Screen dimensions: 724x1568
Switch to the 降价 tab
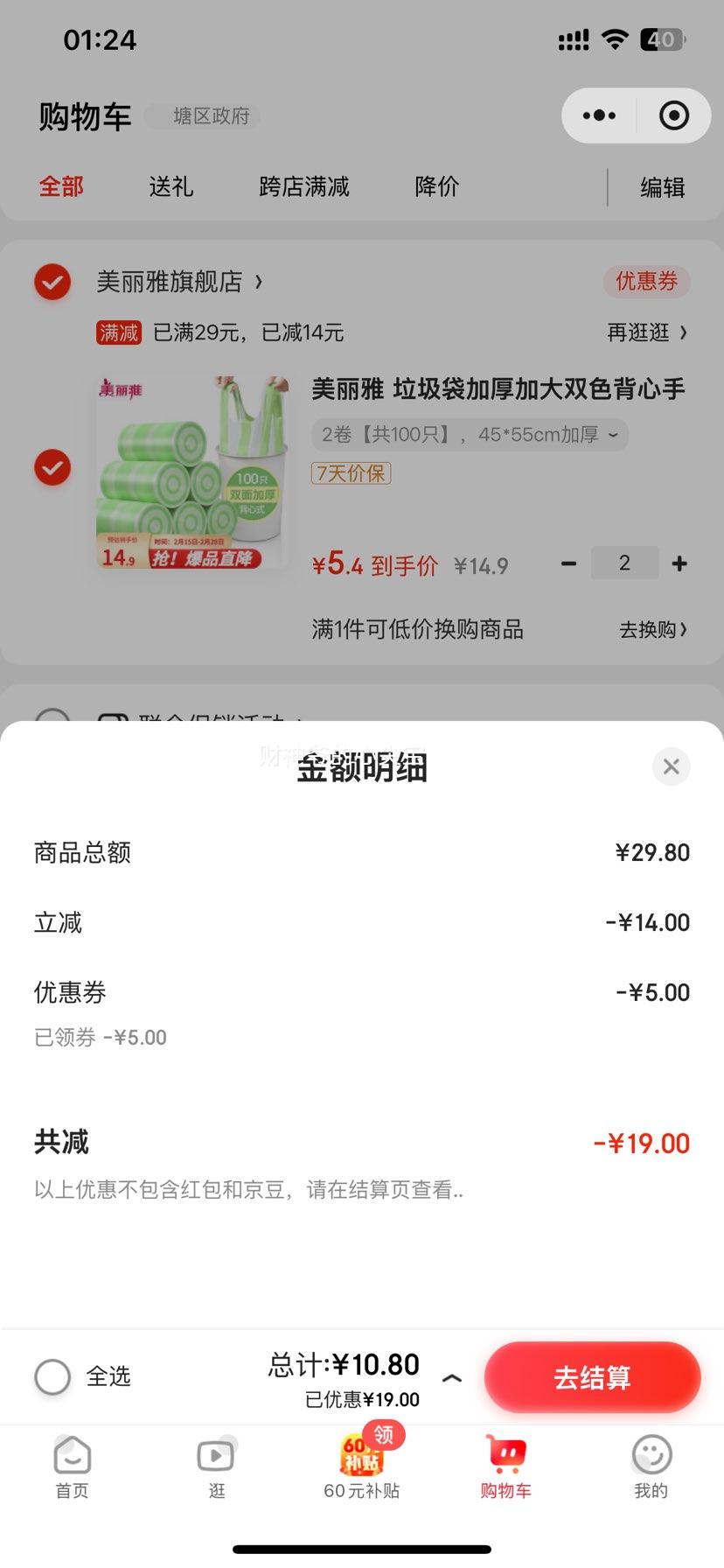436,186
